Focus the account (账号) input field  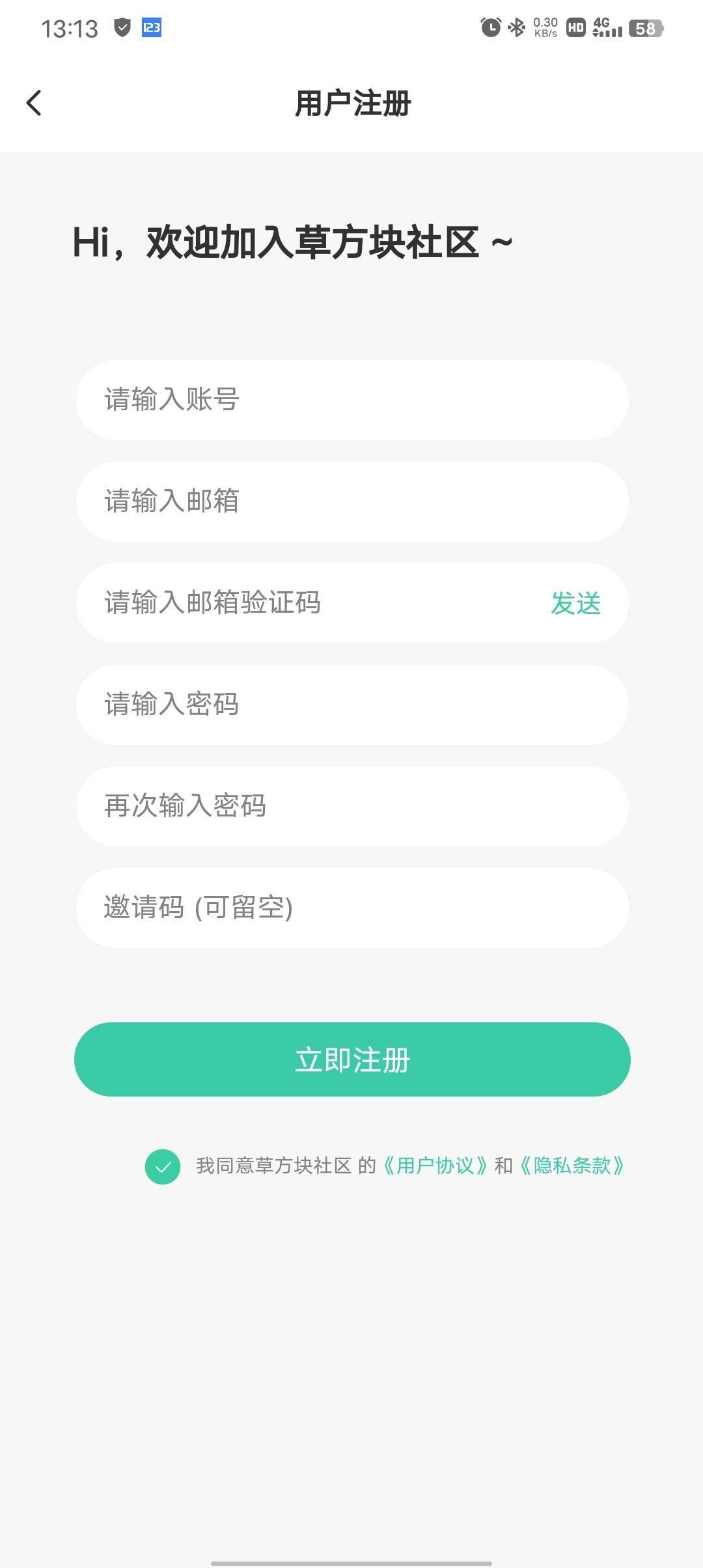[x=351, y=400]
